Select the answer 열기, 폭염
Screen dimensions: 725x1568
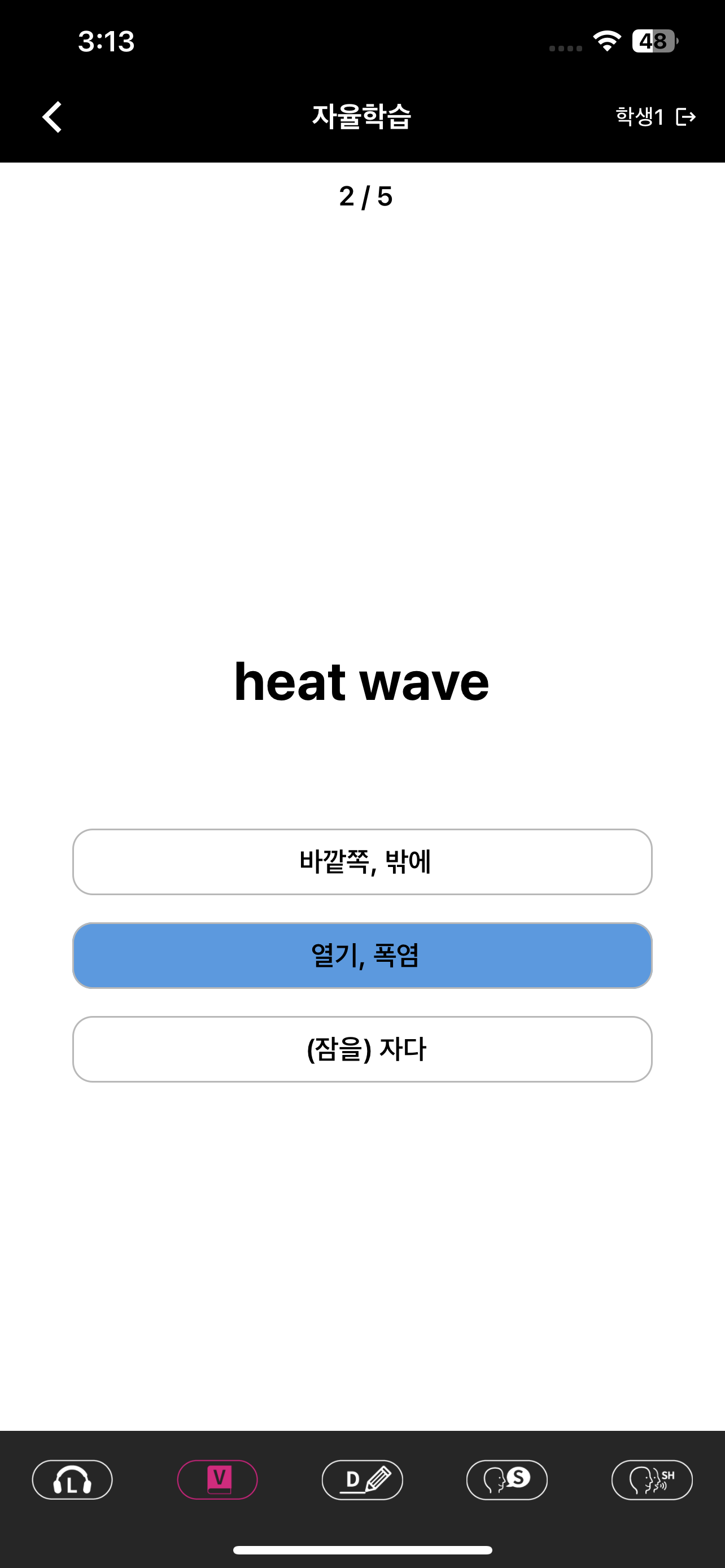tap(362, 955)
